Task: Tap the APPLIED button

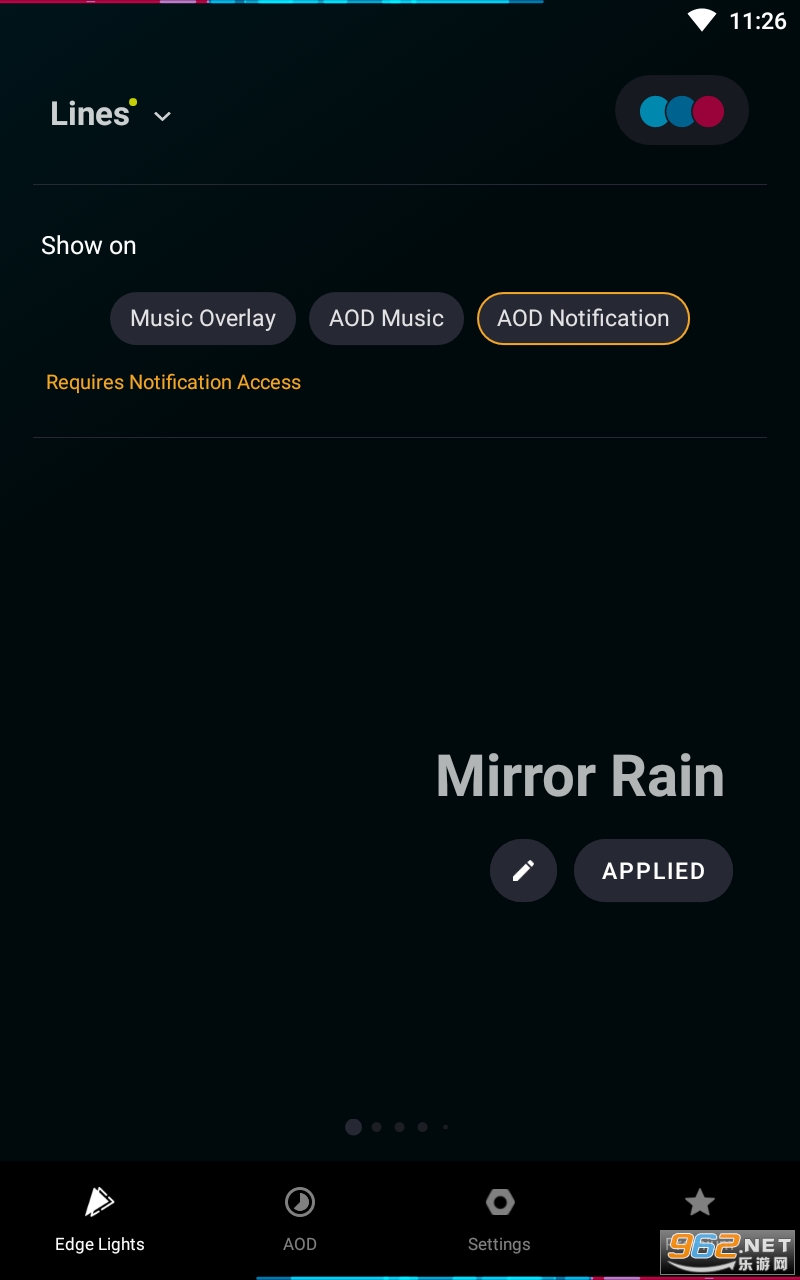Action: point(653,870)
